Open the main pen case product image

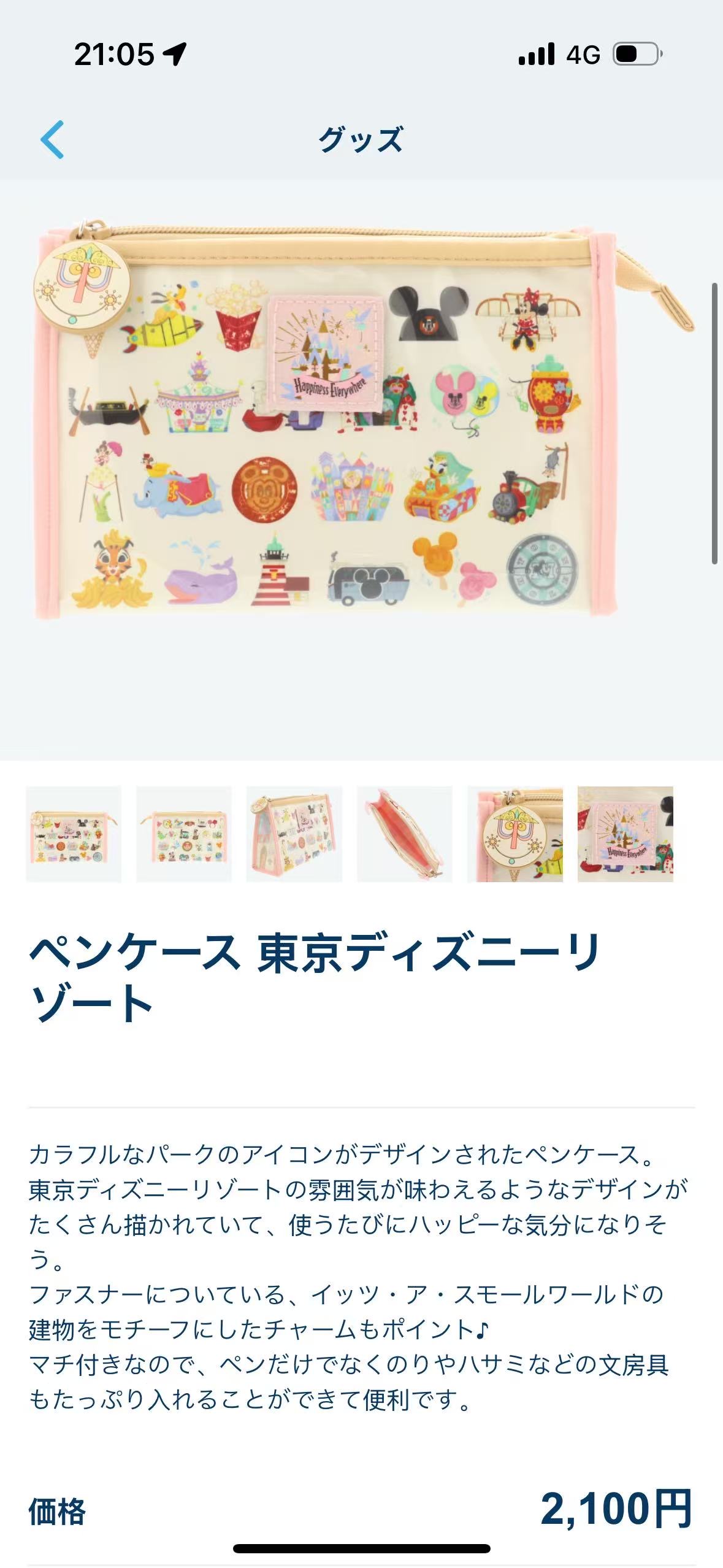361,423
